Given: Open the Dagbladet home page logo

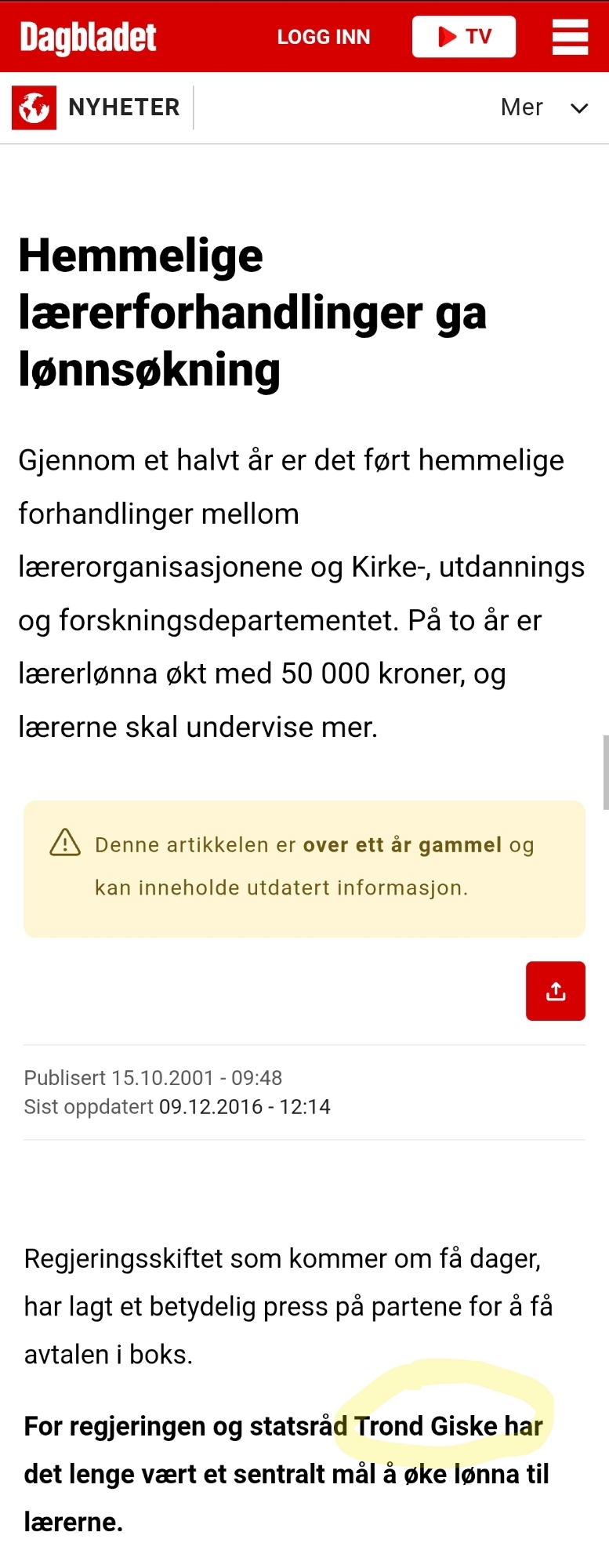Looking at the screenshot, I should coord(88,37).
